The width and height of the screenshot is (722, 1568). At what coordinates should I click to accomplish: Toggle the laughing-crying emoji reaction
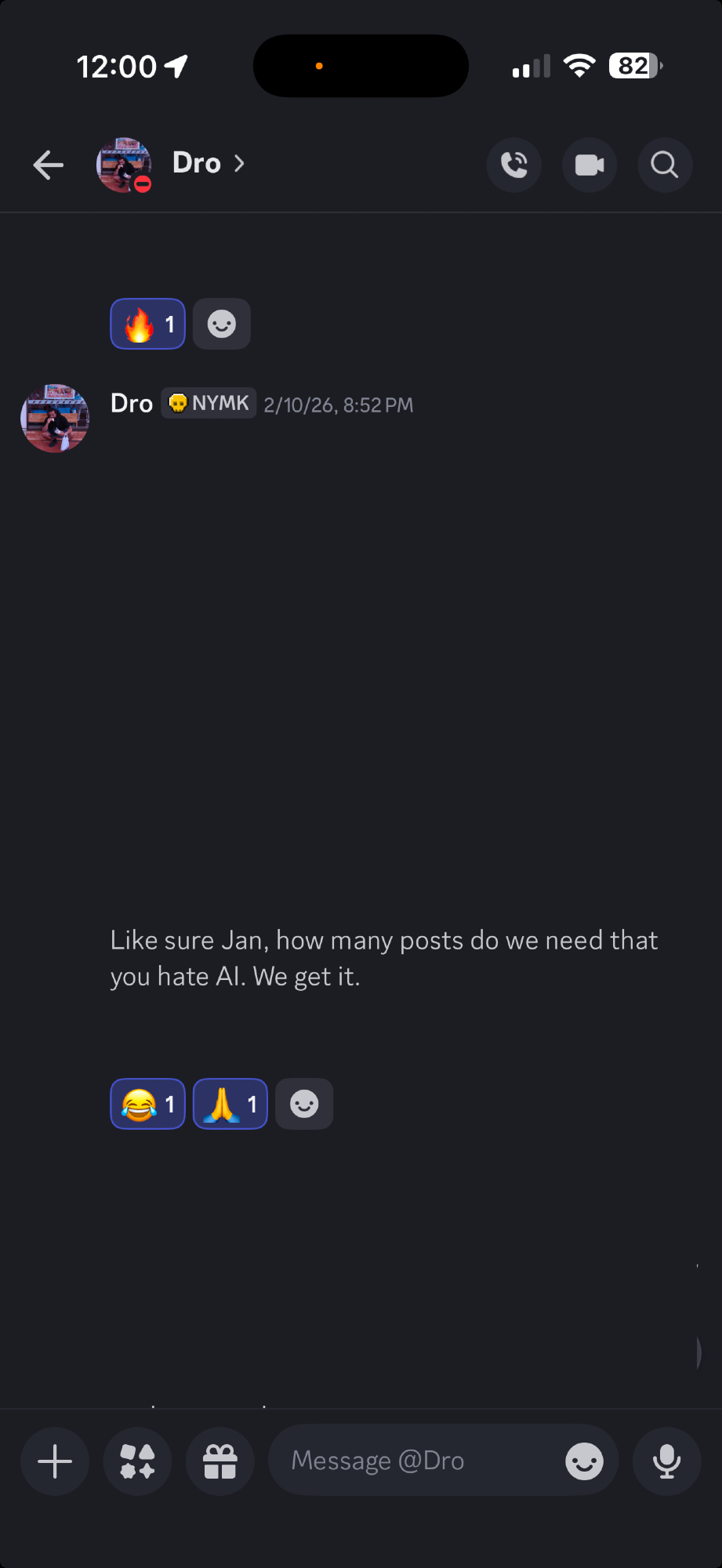[147, 1104]
